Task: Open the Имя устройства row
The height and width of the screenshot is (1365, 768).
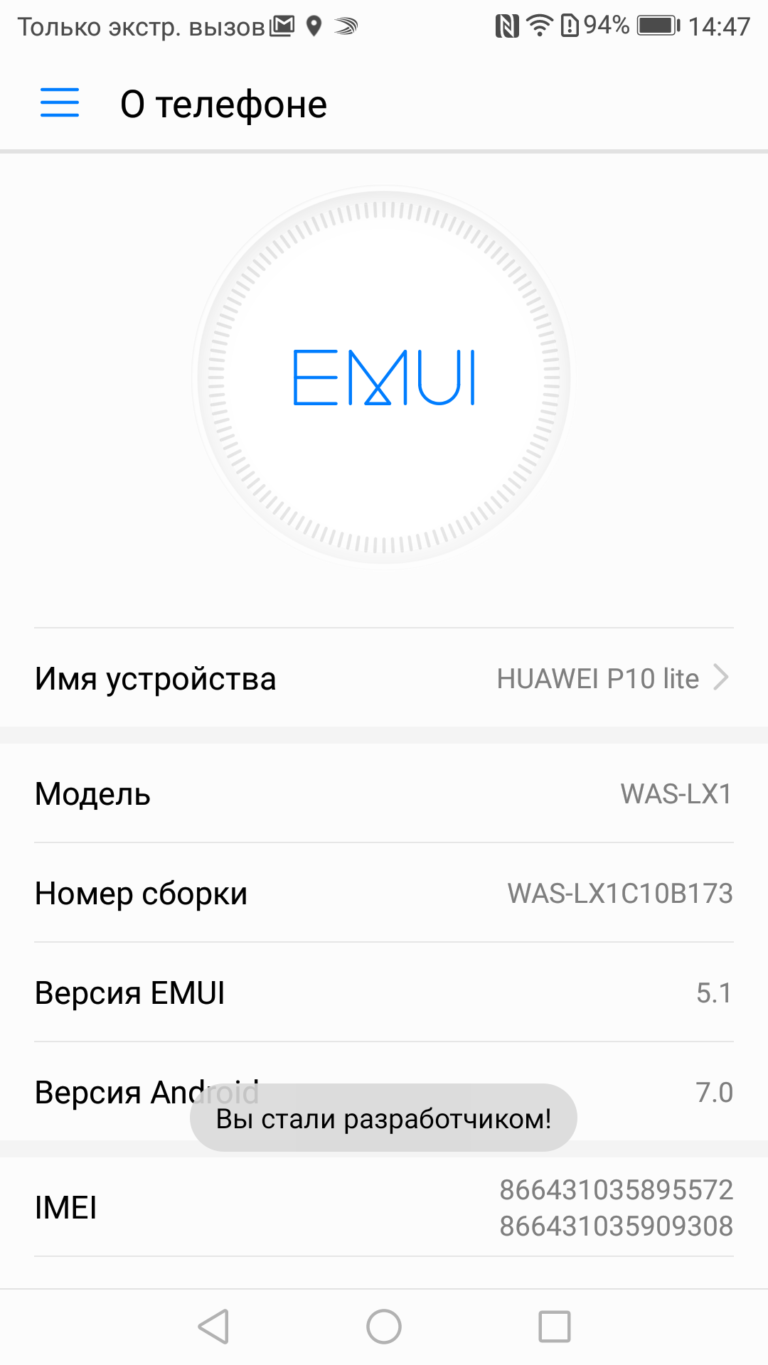Action: coord(384,678)
